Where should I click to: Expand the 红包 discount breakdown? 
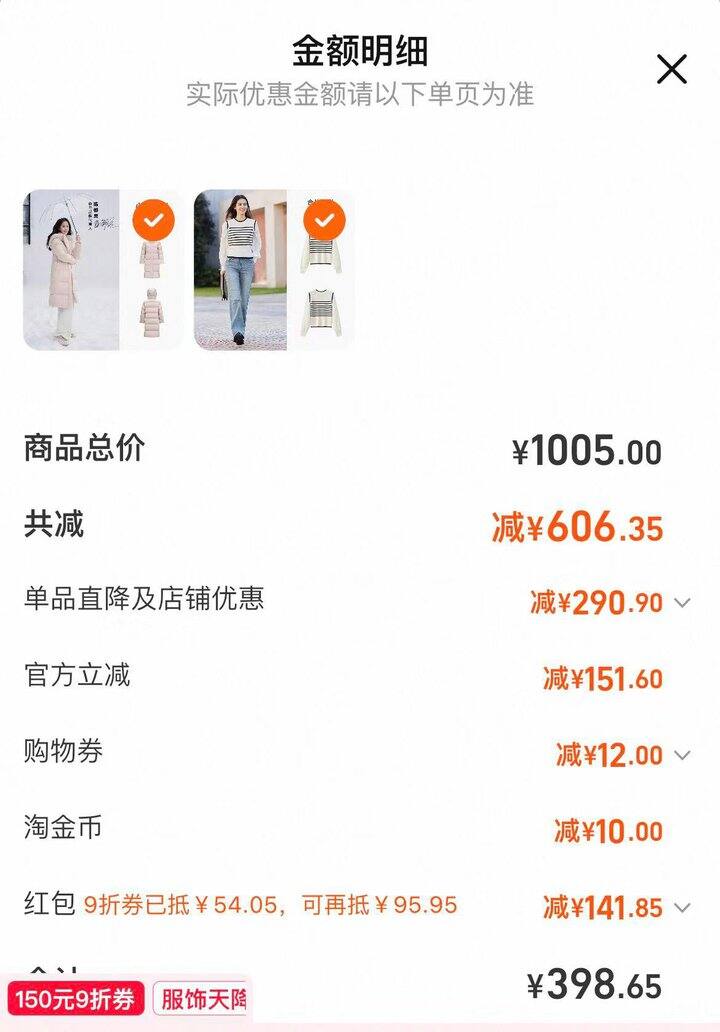682,908
